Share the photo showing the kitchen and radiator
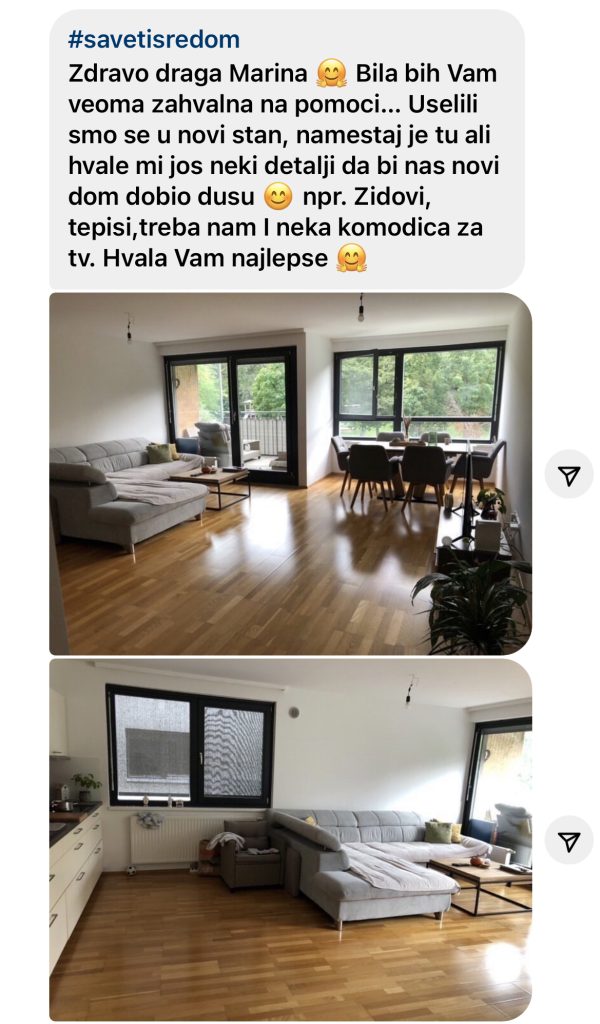This screenshot has width=600, height=1024. point(569,841)
